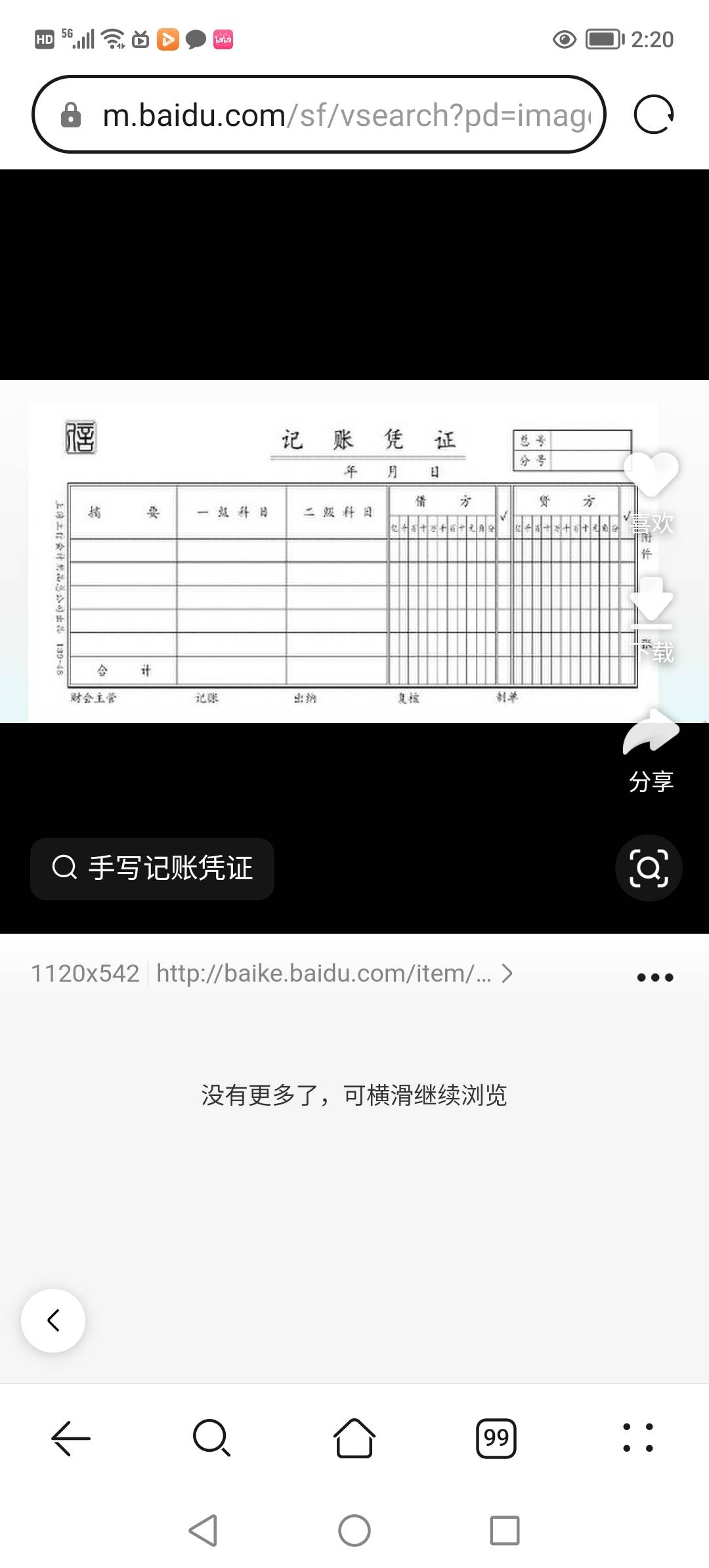Open browser search from bottom toolbar
The image size is (709, 1568).
coord(211,1438)
